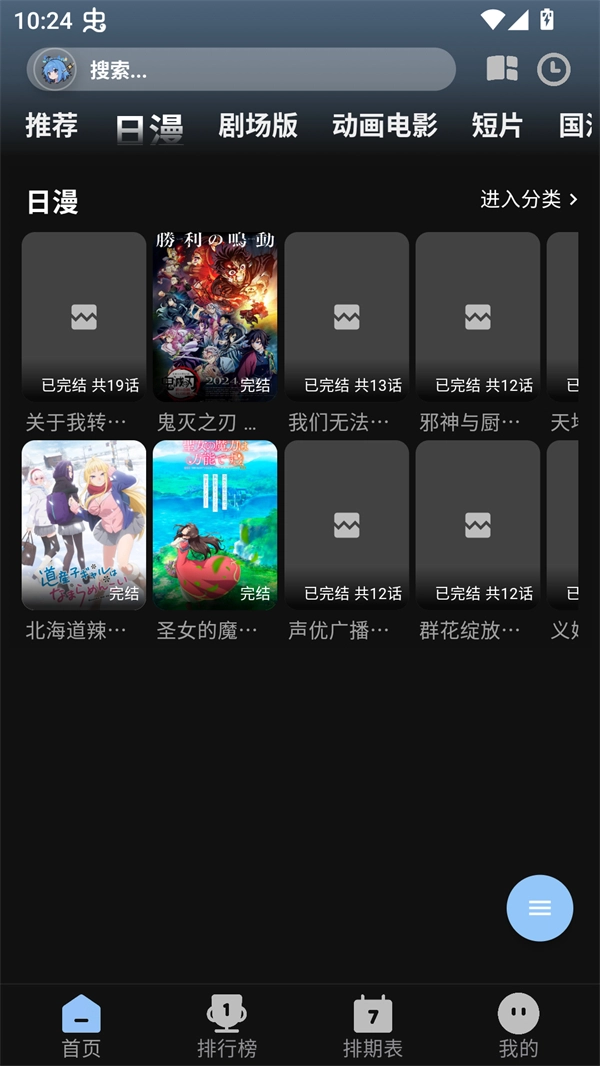The image size is (600, 1066).
Task: Open 进入分类 for 日漫
Action: (x=529, y=200)
